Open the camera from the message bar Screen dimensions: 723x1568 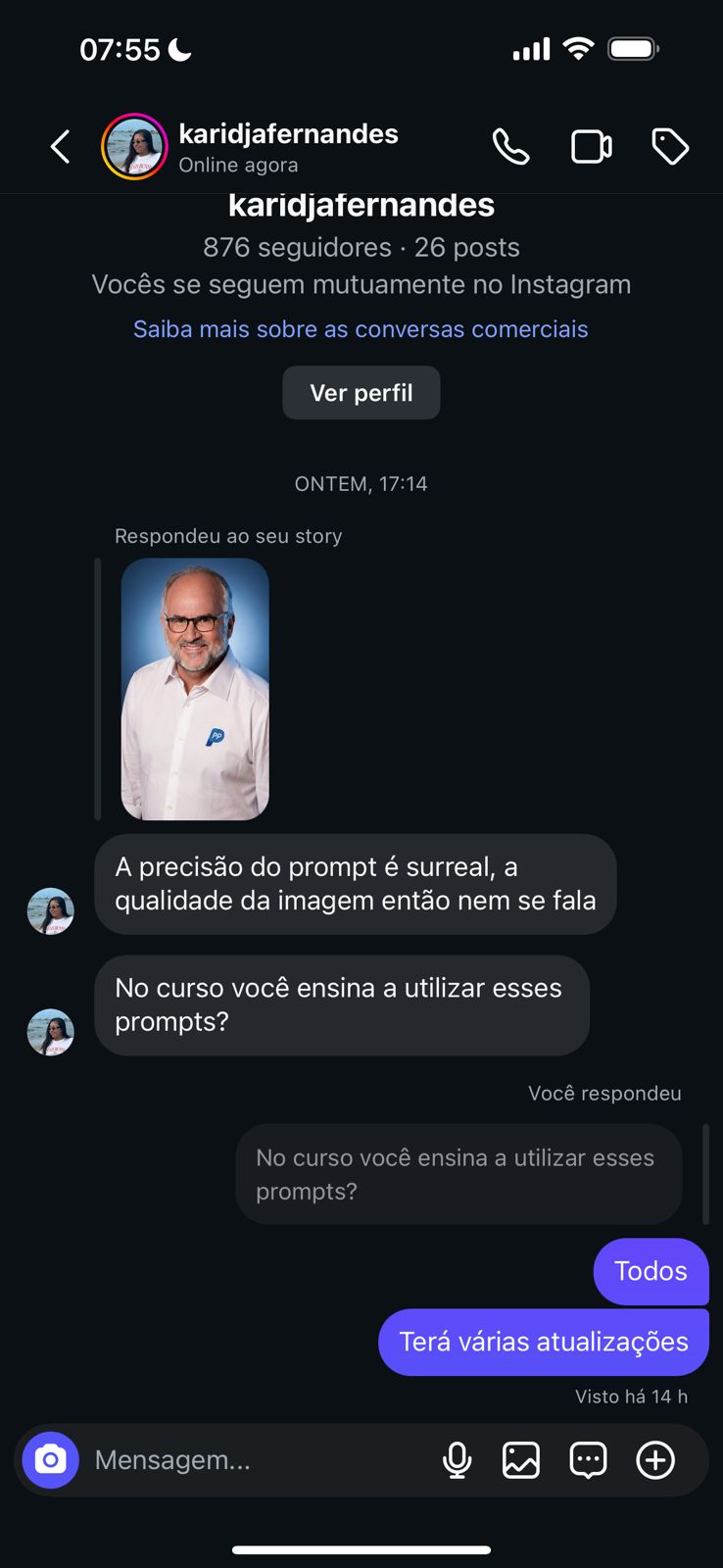(51, 1460)
